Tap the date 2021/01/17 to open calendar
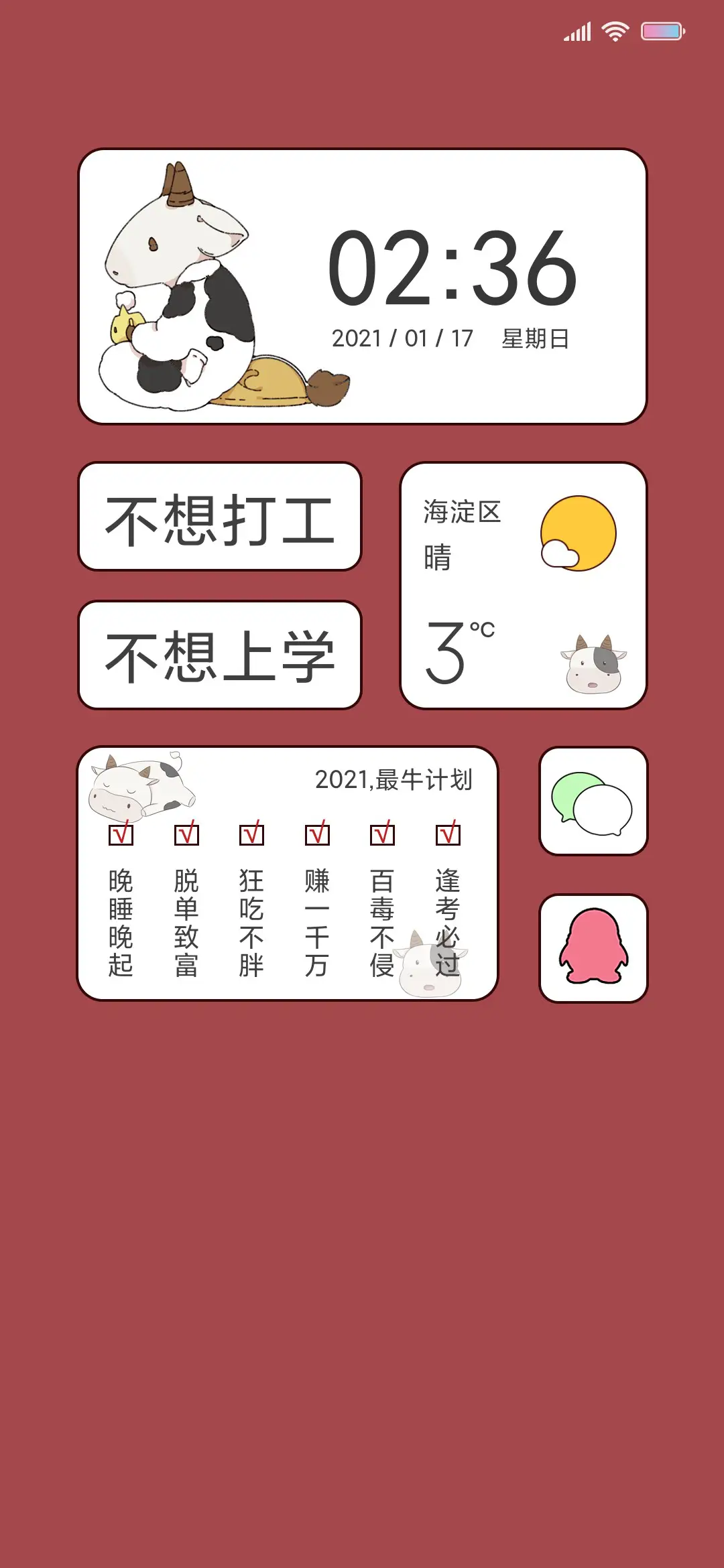Image resolution: width=724 pixels, height=1568 pixels. tap(402, 339)
